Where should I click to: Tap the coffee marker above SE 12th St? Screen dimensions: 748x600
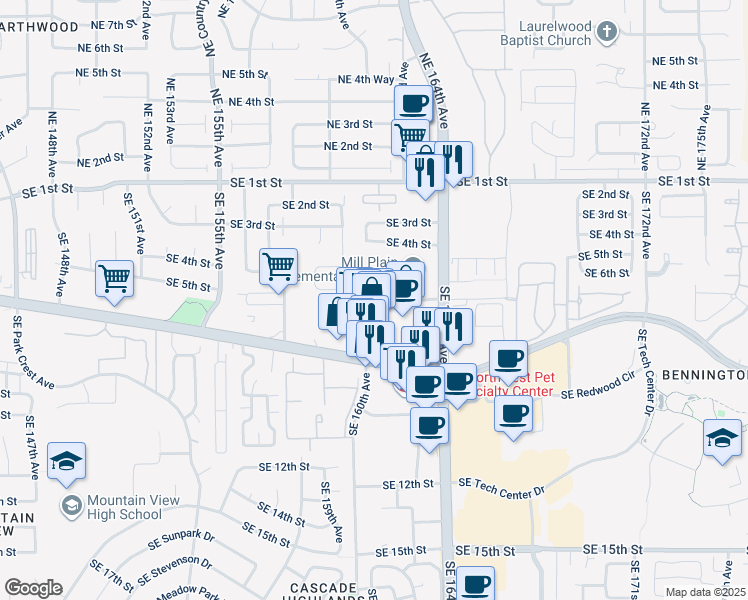[x=430, y=425]
